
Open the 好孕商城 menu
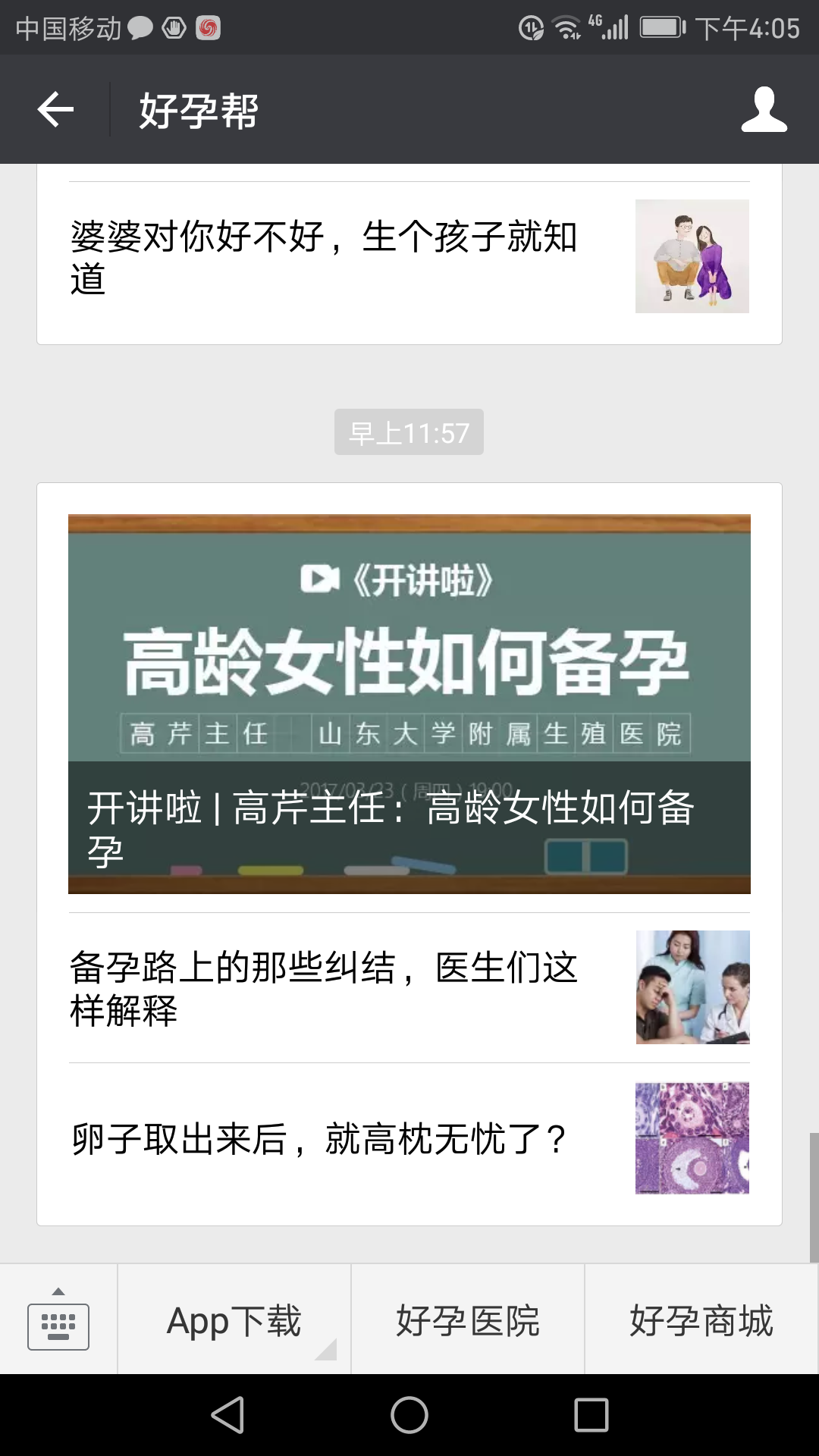701,1320
